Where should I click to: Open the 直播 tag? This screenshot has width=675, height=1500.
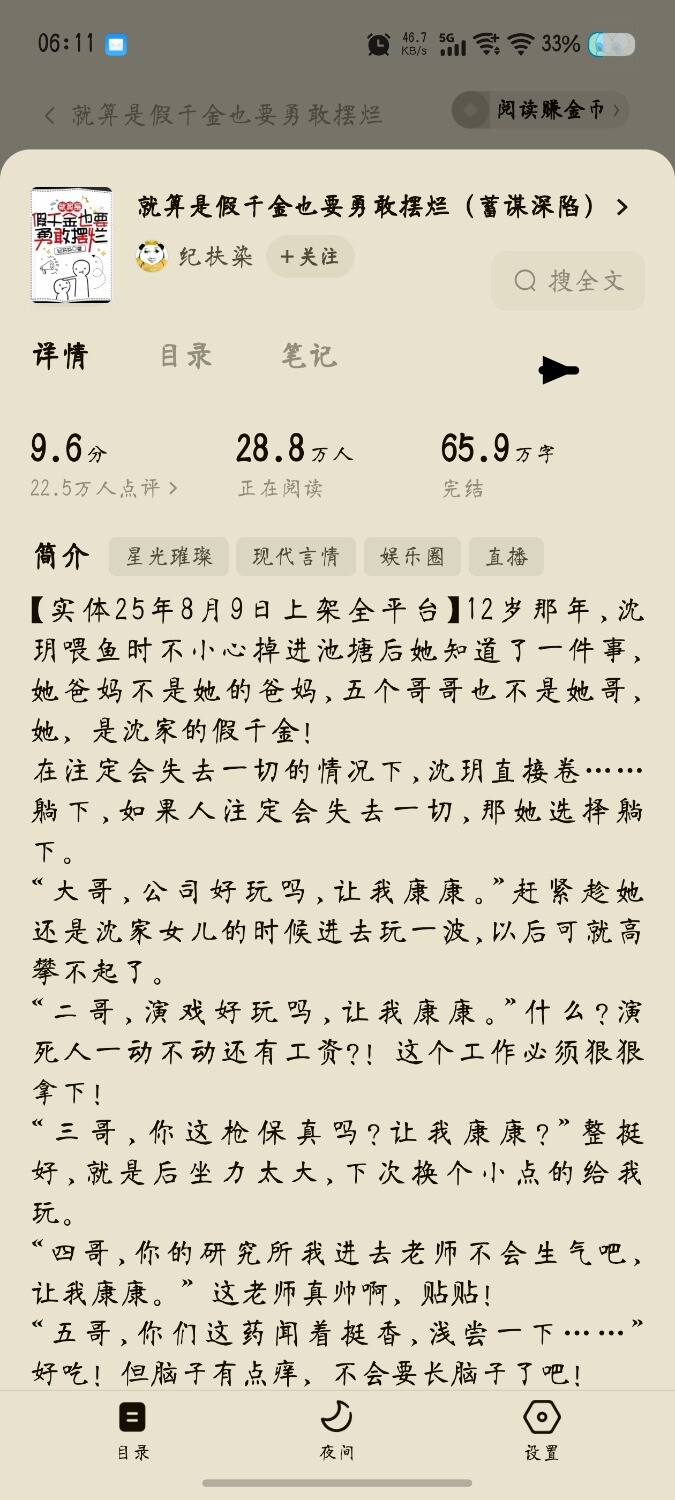point(506,557)
